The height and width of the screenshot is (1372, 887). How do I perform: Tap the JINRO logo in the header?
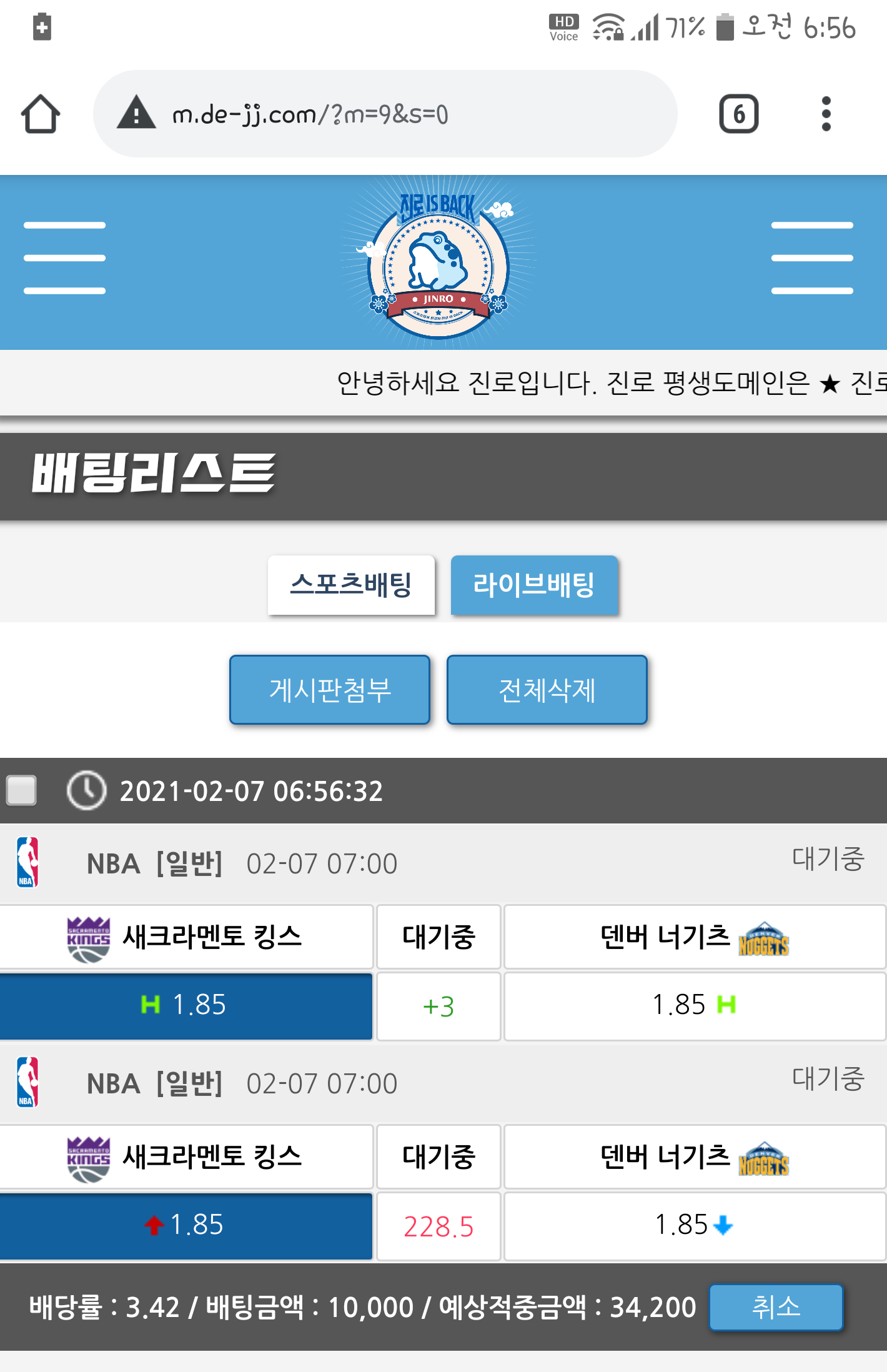tap(439, 262)
